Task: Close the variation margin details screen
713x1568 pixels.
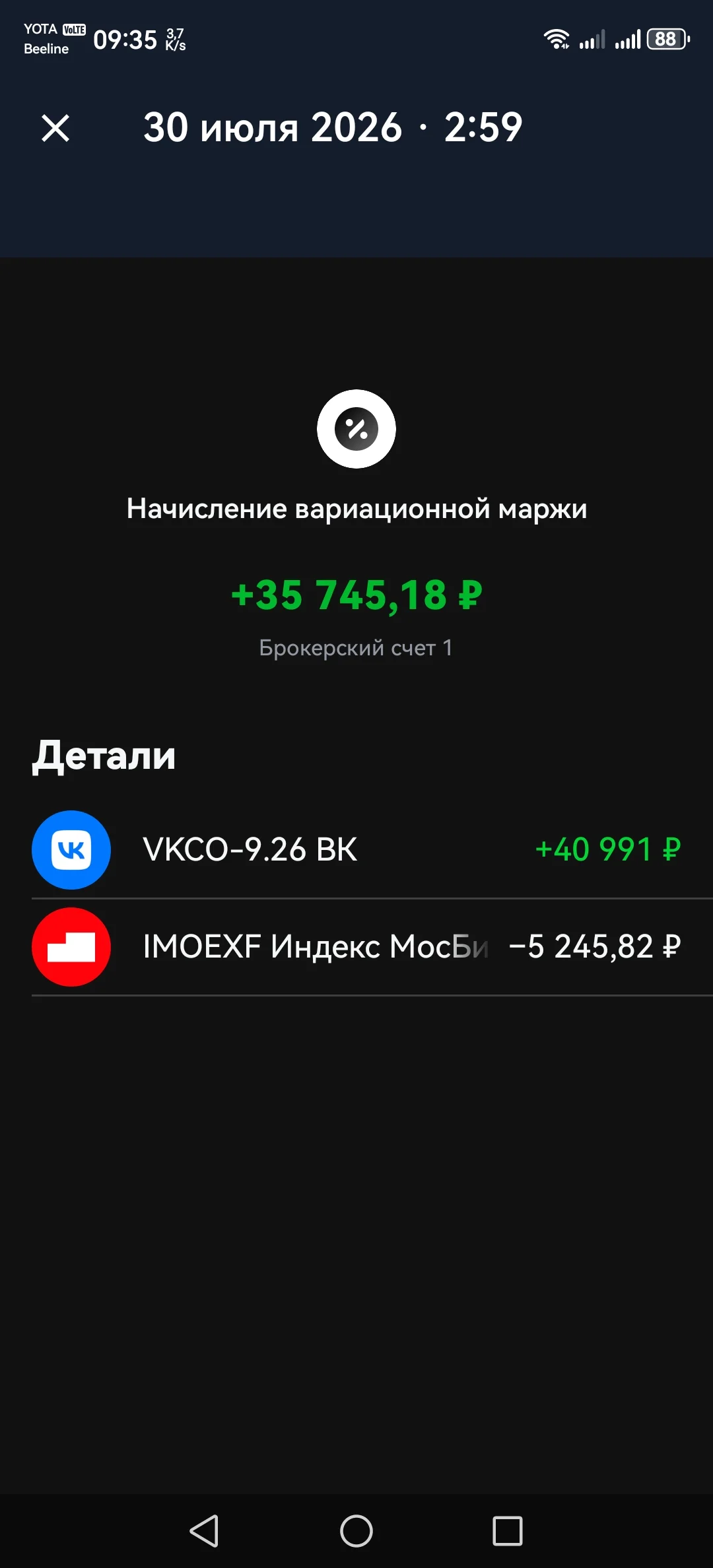Action: click(55, 128)
